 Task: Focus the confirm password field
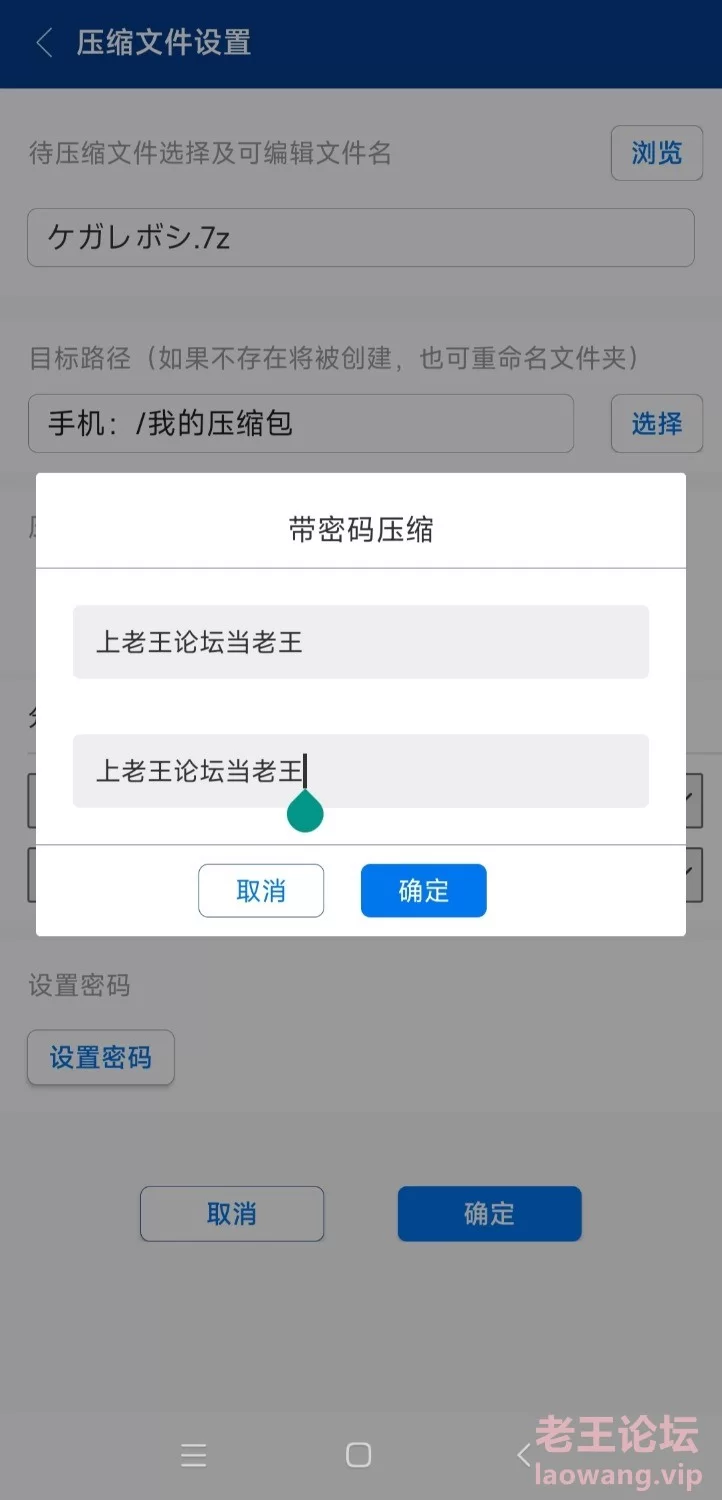click(361, 771)
